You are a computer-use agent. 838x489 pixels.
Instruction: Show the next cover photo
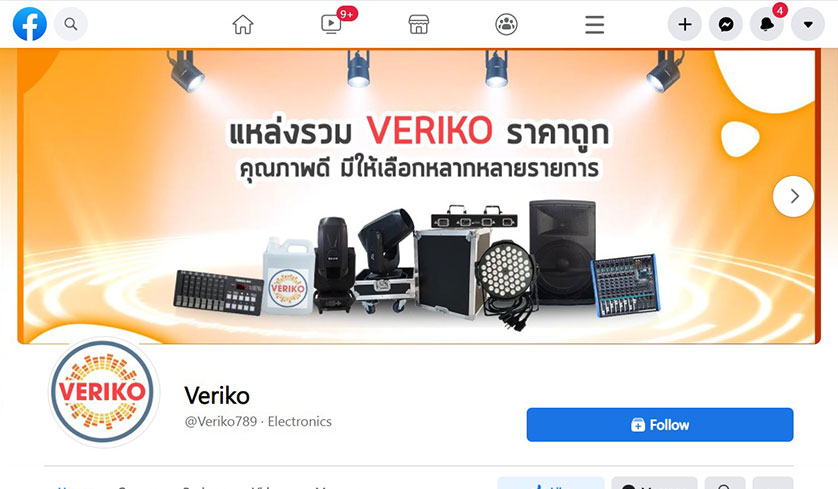coord(793,196)
